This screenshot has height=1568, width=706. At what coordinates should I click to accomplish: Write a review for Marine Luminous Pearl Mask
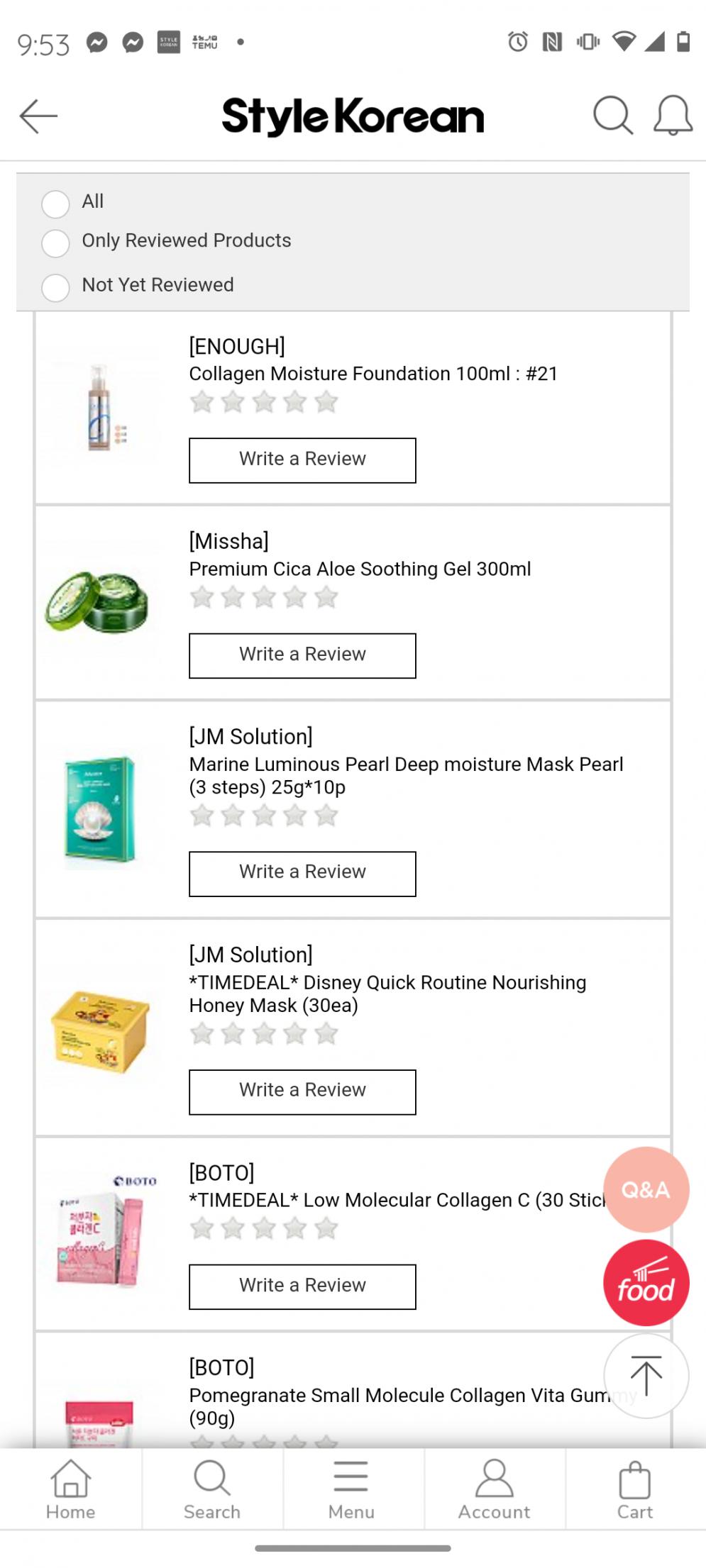click(x=302, y=873)
